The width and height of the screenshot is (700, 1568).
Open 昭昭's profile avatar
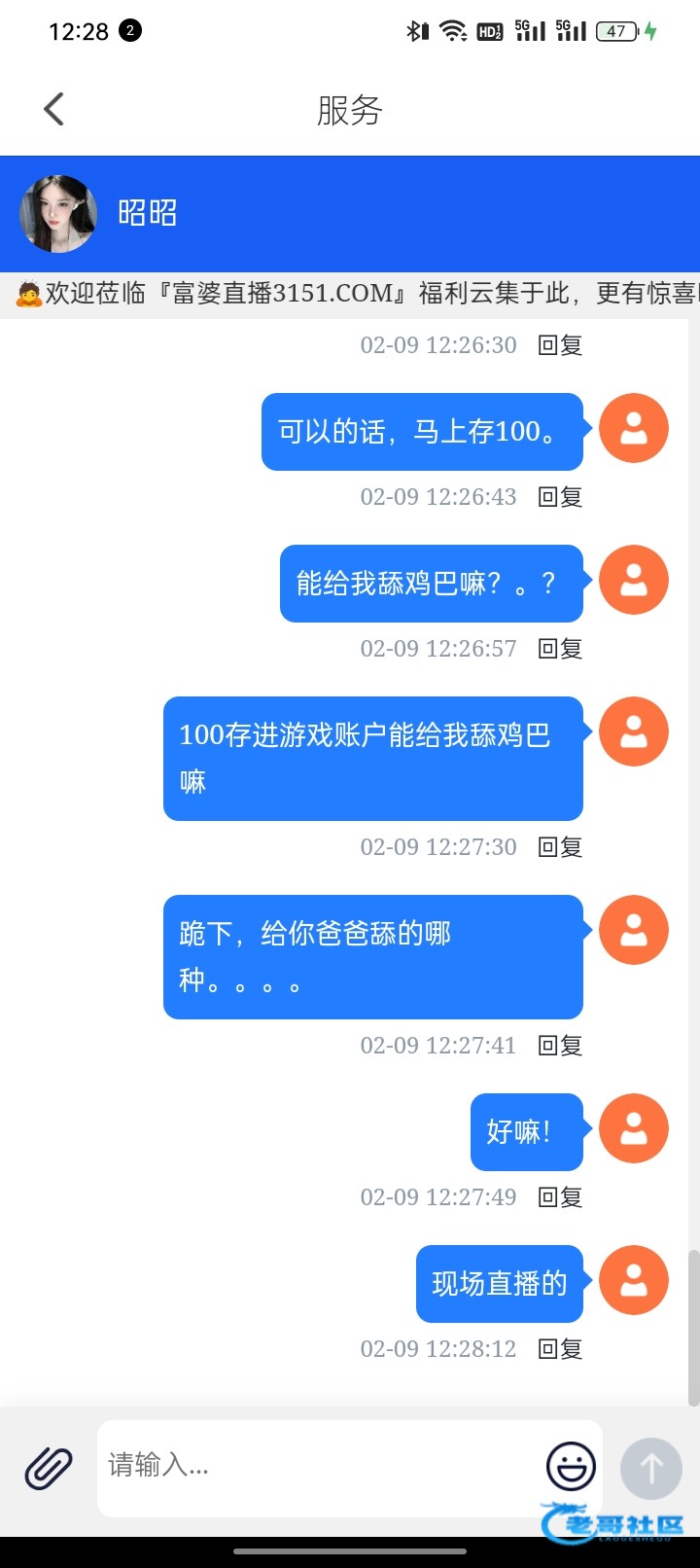58,214
